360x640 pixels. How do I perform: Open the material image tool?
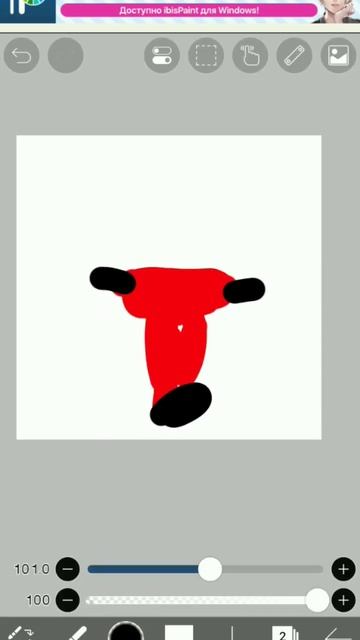[338, 56]
